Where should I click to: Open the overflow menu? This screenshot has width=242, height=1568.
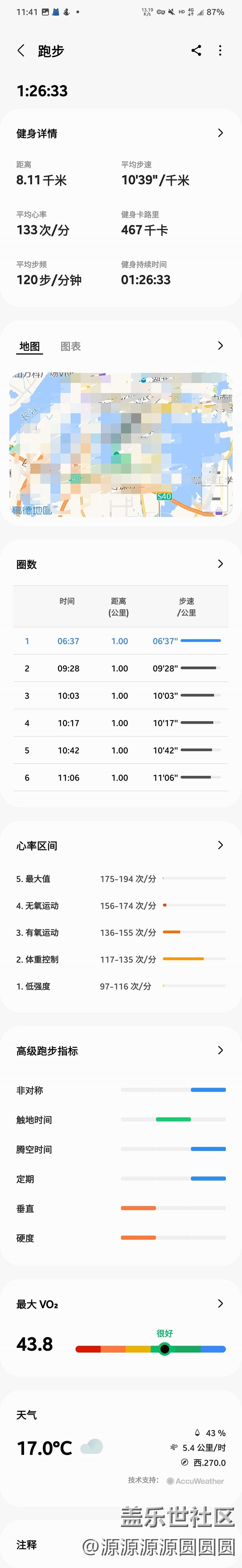pyautogui.click(x=220, y=51)
